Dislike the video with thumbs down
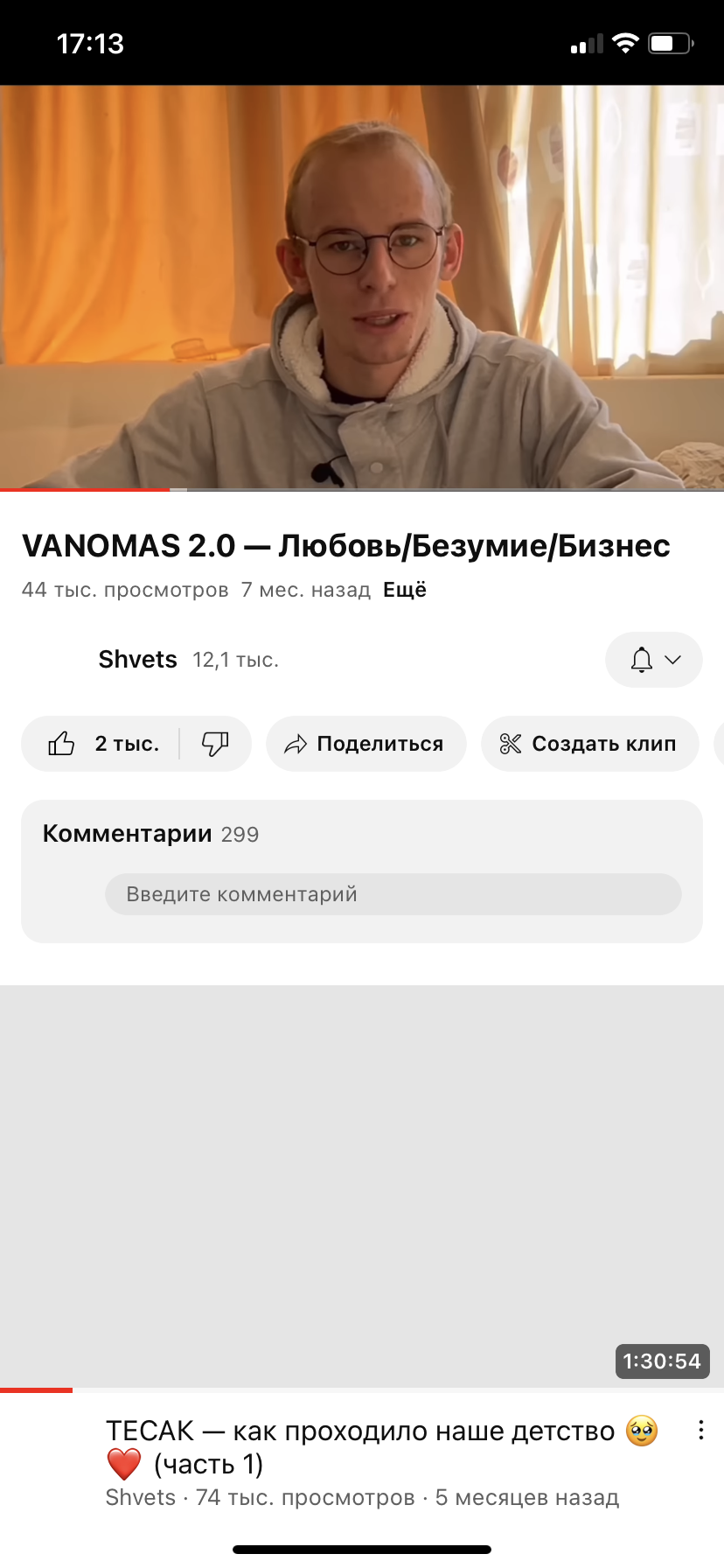Viewport: 724px width, 1568px height. point(215,744)
